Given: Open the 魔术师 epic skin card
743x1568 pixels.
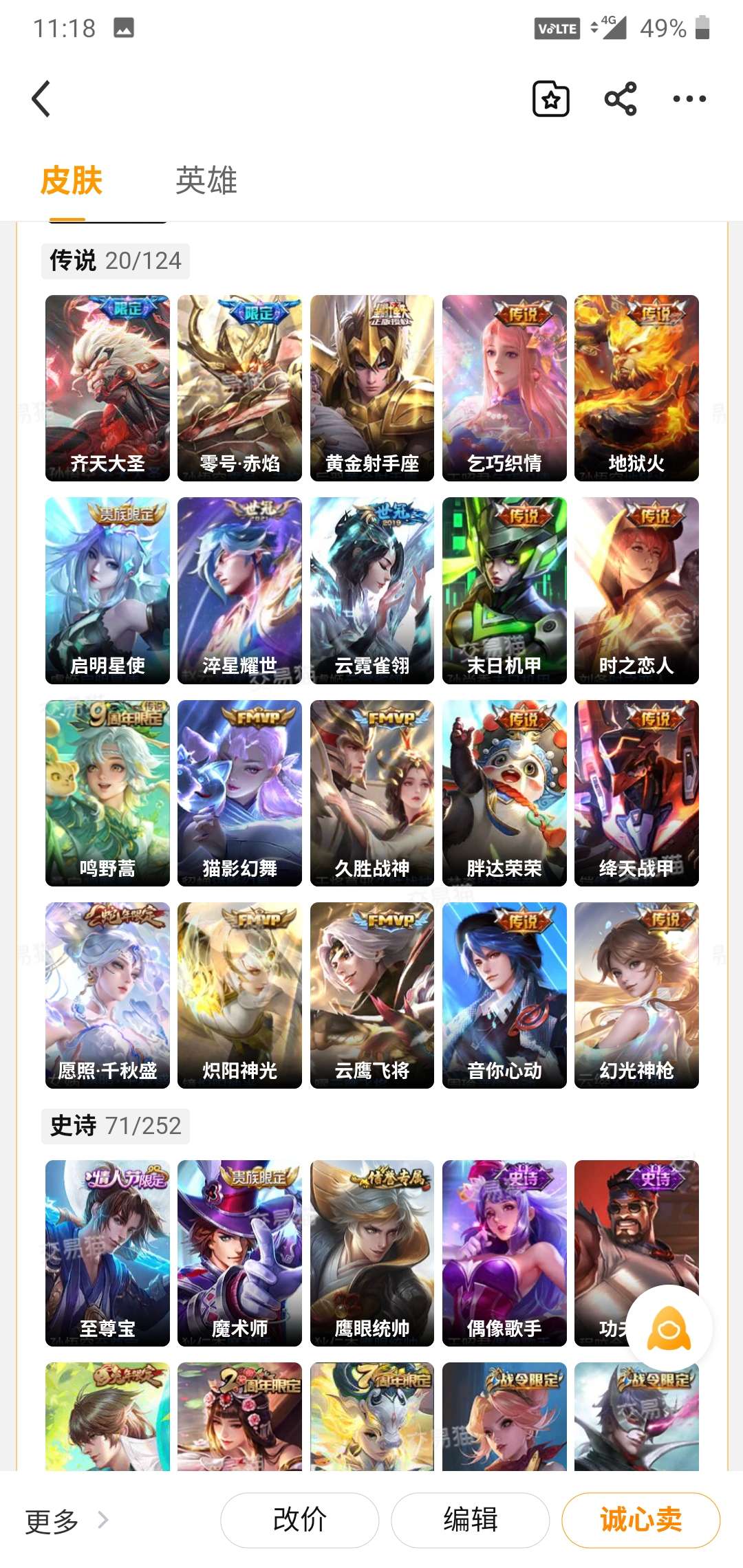Looking at the screenshot, I should tap(239, 1252).
